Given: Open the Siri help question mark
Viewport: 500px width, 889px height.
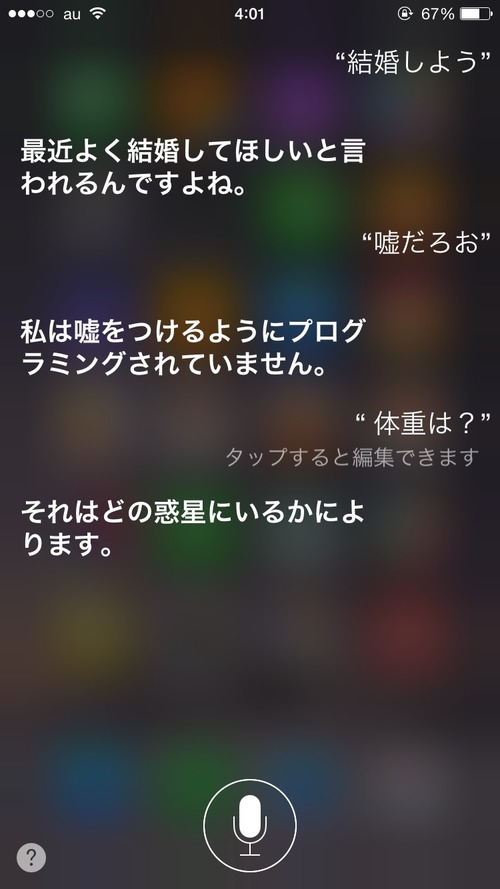Looking at the screenshot, I should click(31, 857).
